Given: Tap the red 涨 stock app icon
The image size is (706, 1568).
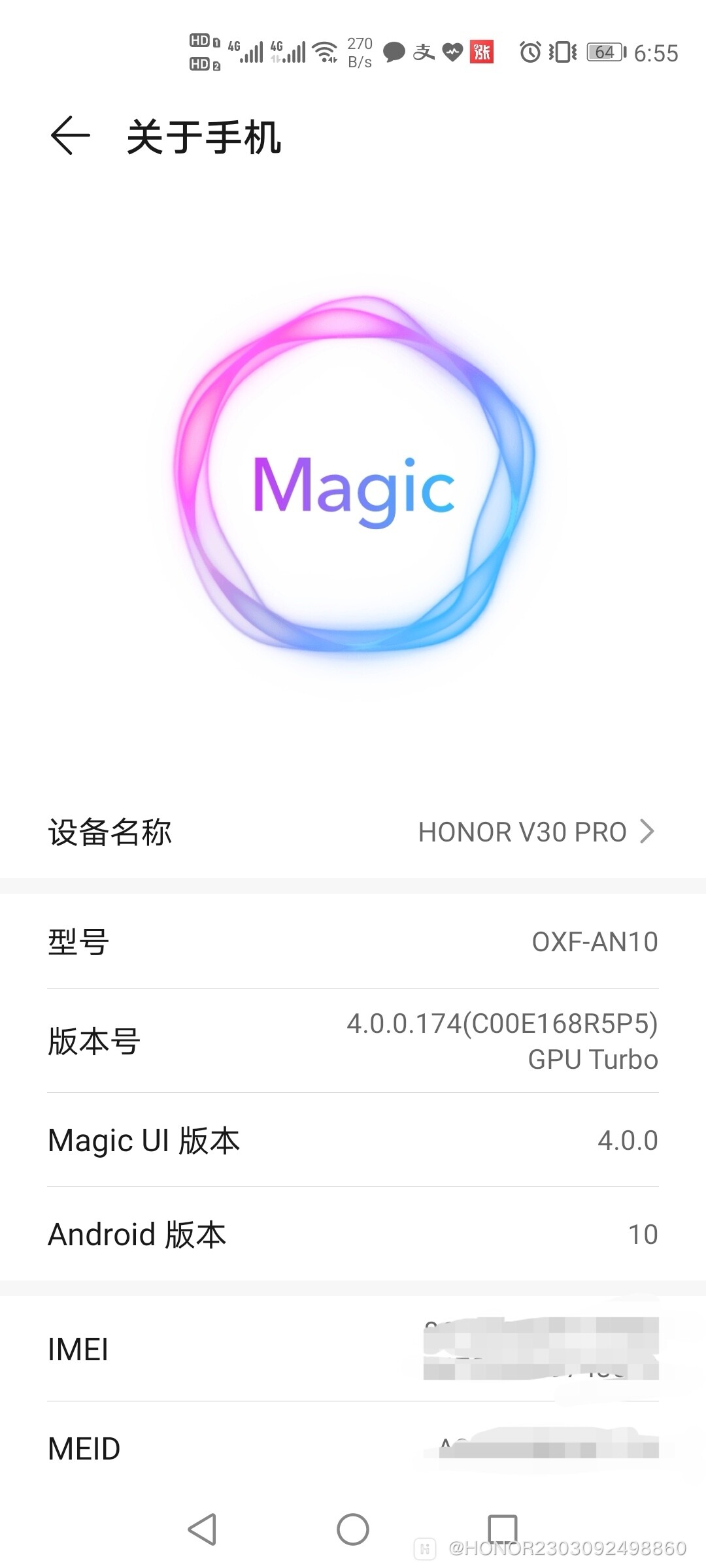Looking at the screenshot, I should click(x=482, y=52).
